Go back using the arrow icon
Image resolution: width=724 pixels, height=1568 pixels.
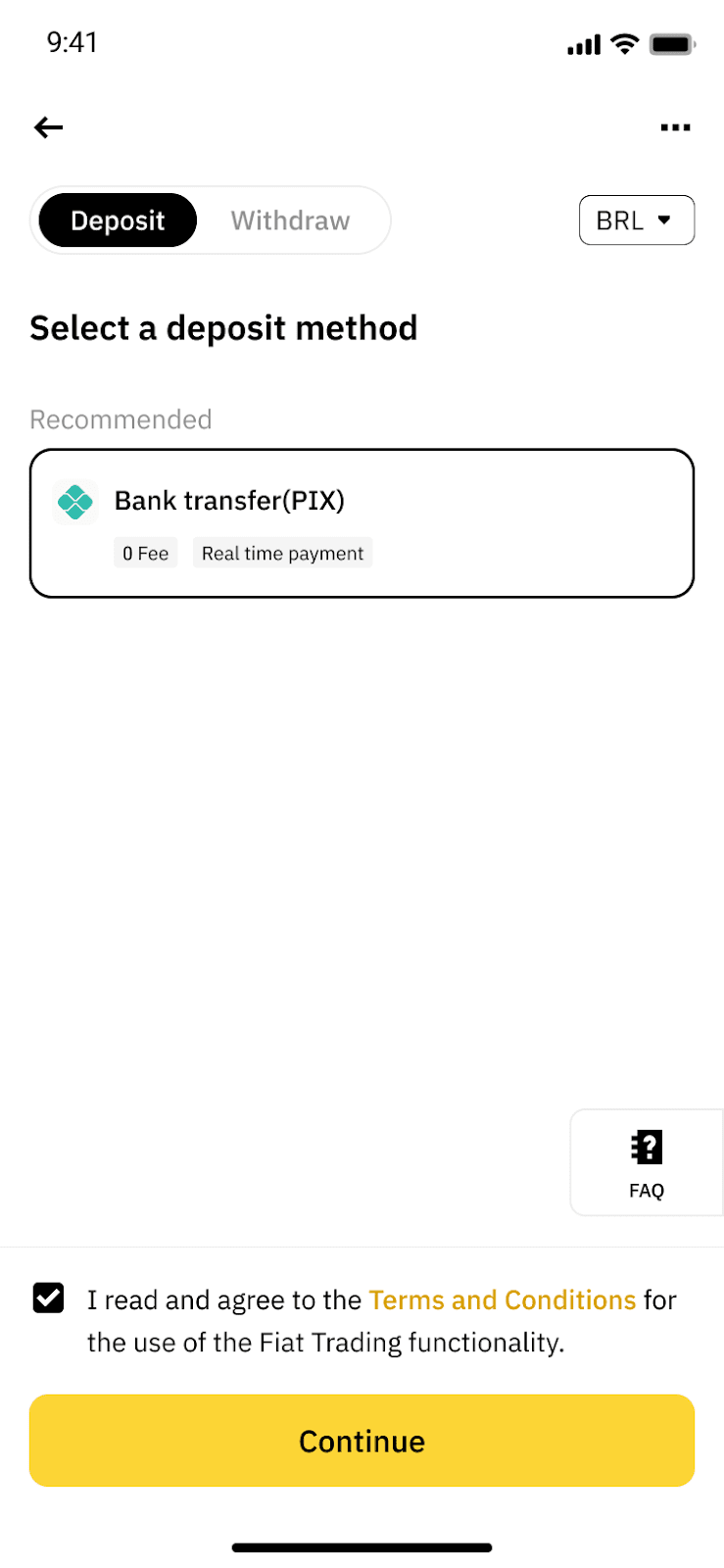tap(48, 127)
